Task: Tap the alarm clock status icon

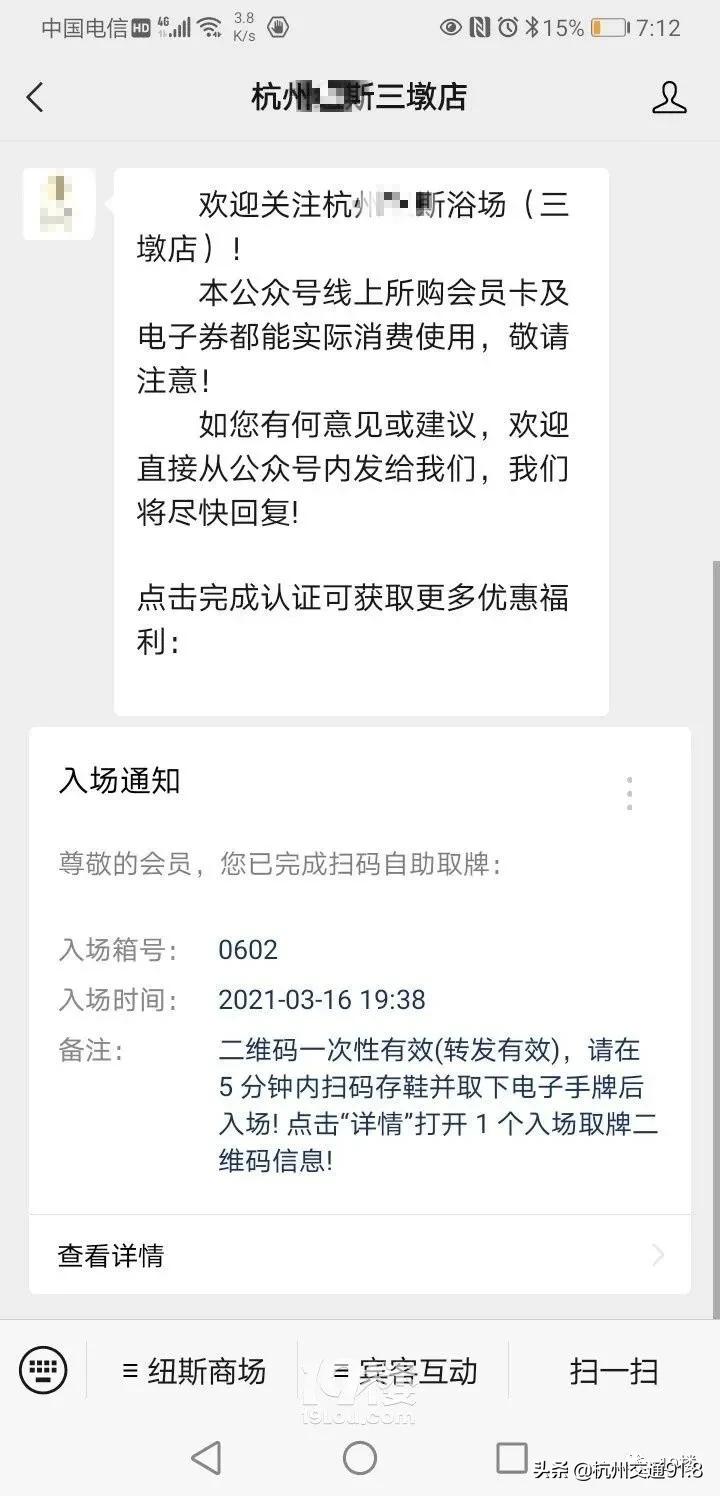Action: point(506,27)
